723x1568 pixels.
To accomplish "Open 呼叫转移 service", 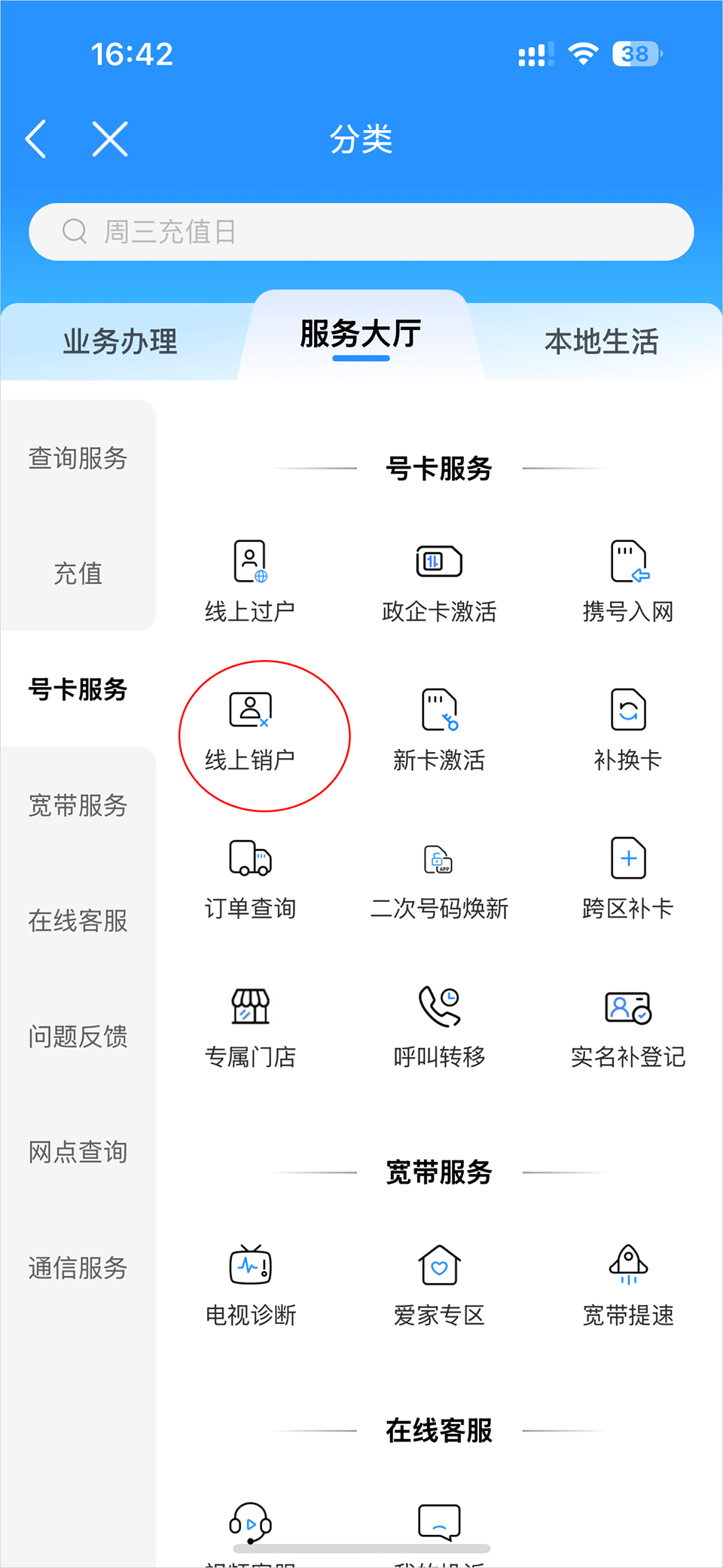I will pyautogui.click(x=439, y=1026).
